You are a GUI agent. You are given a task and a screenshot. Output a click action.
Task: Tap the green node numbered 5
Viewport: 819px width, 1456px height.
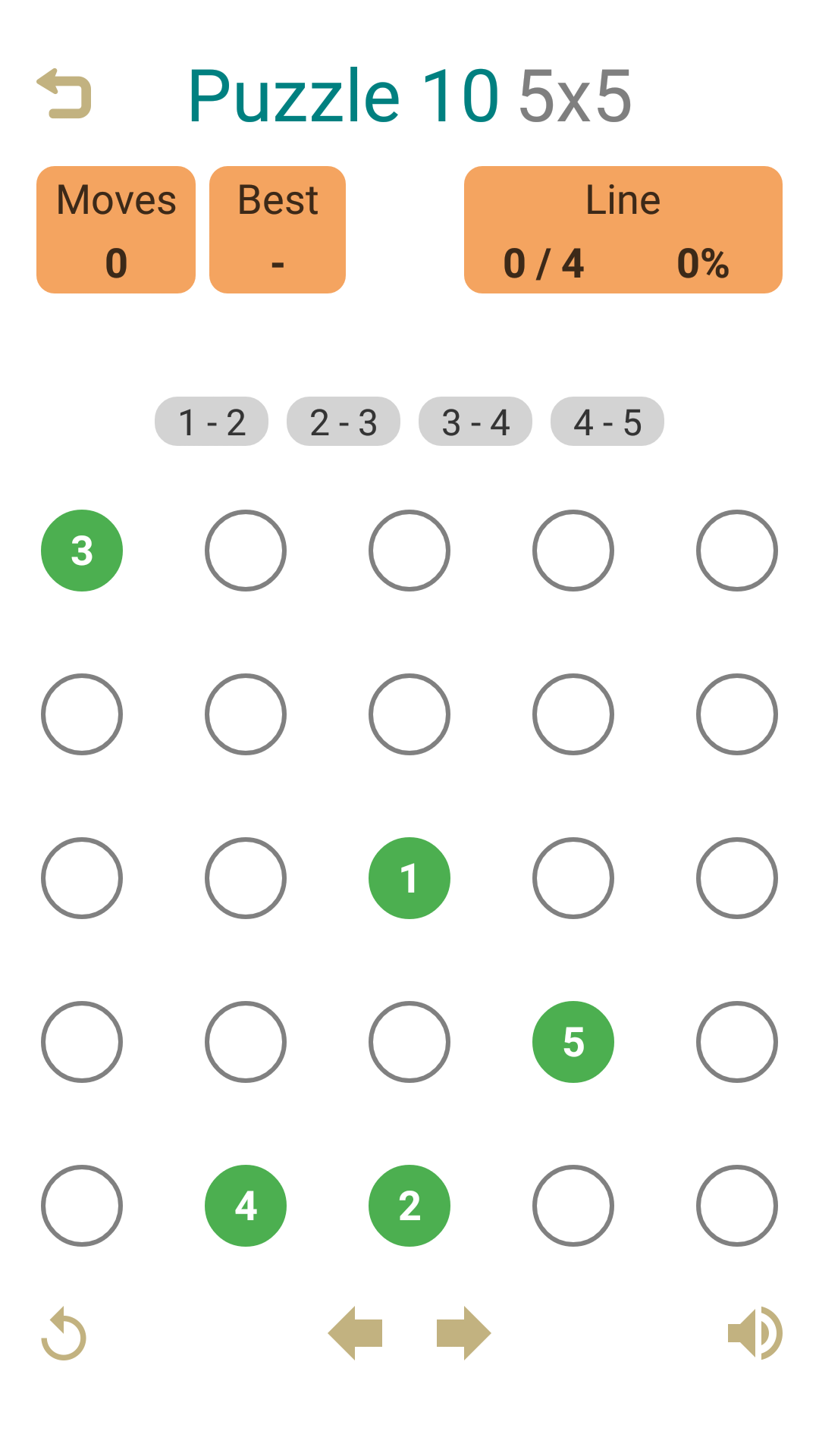point(573,1042)
